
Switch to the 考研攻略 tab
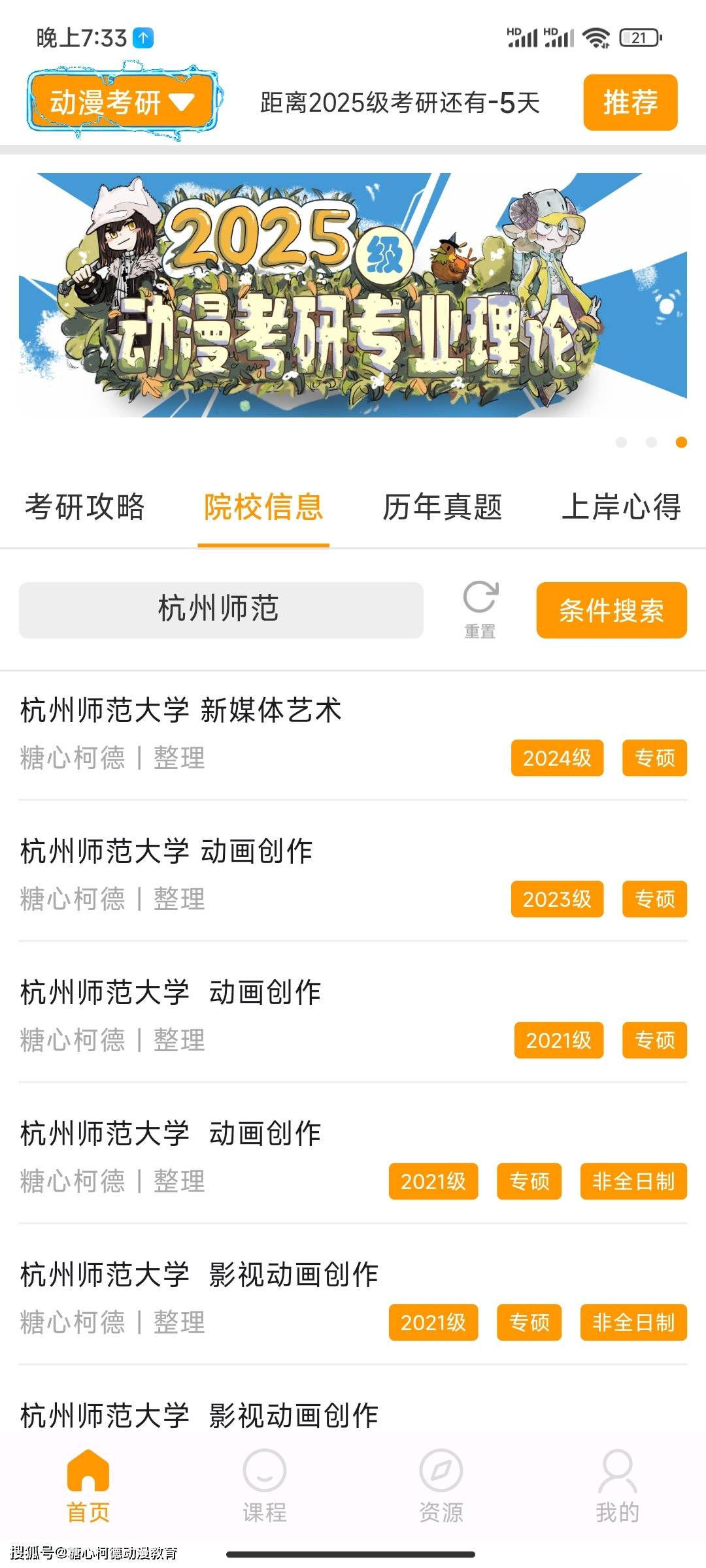click(x=85, y=507)
